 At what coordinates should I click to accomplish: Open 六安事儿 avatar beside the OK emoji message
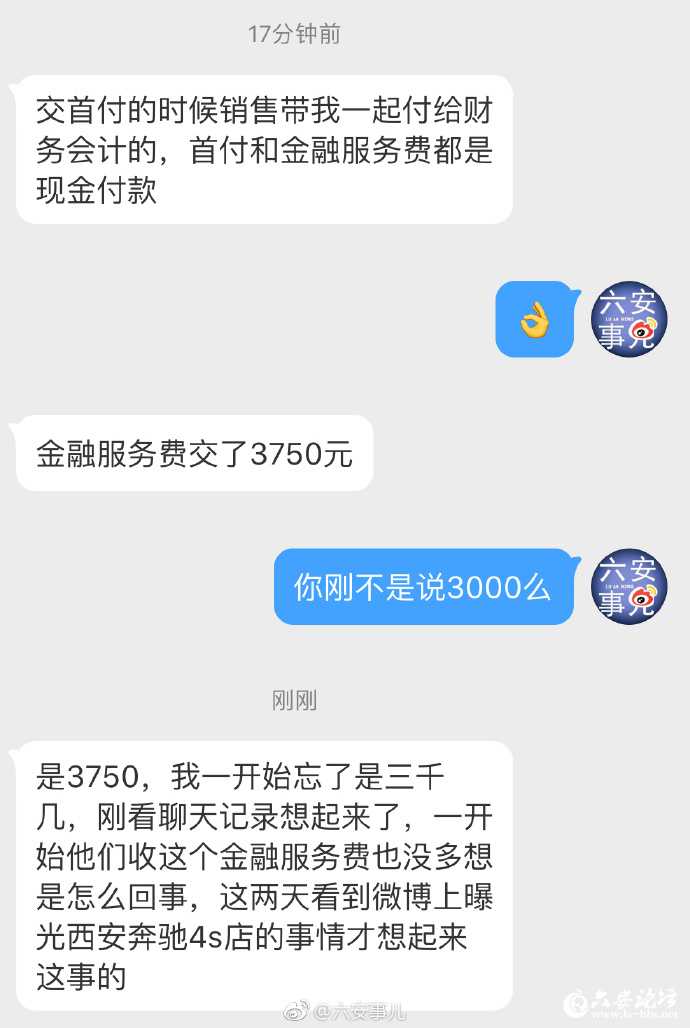click(x=628, y=320)
